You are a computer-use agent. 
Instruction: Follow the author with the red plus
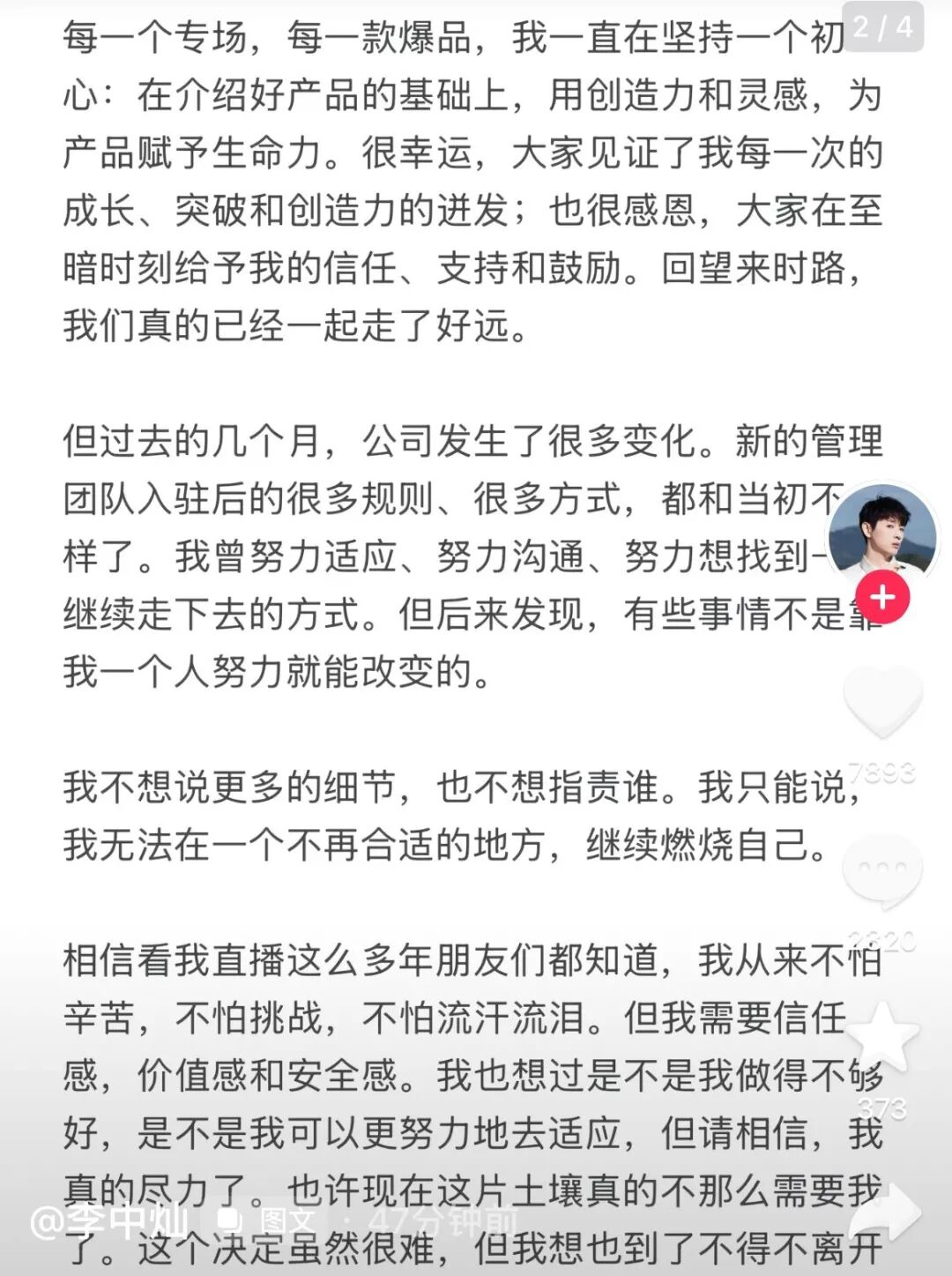882,598
